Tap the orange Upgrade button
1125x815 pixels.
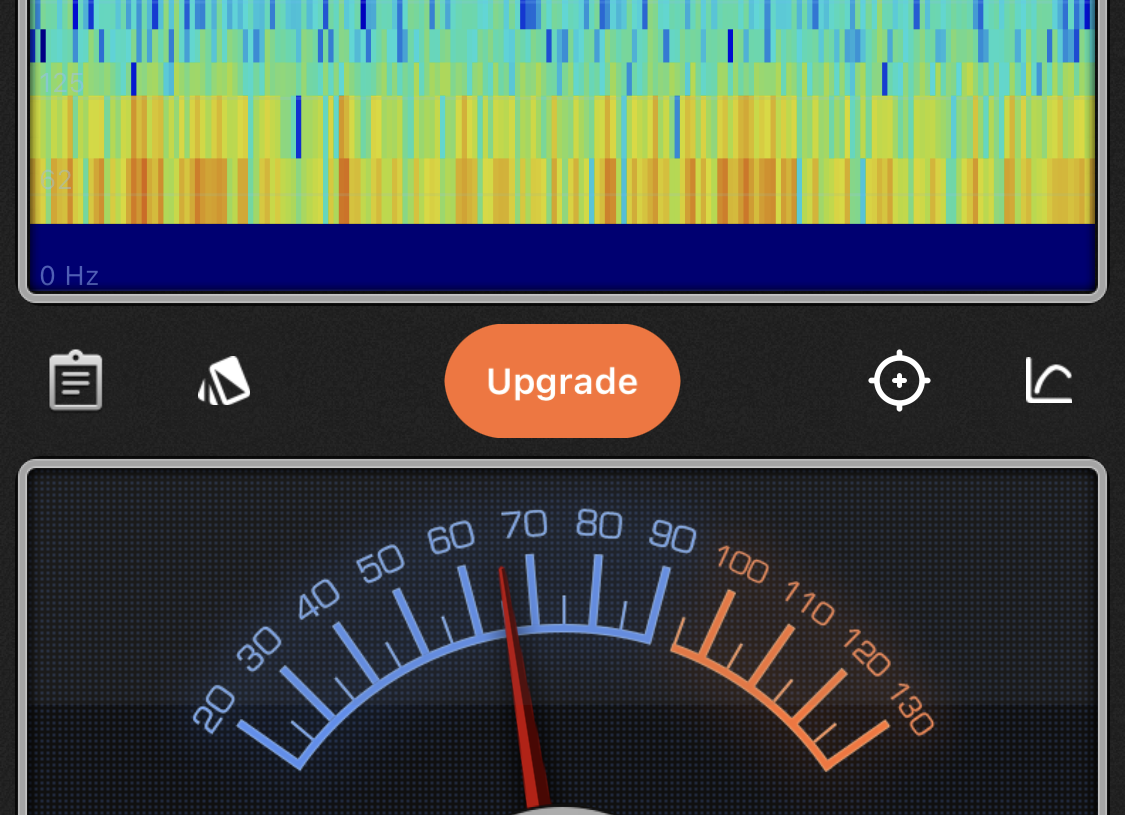tap(562, 381)
